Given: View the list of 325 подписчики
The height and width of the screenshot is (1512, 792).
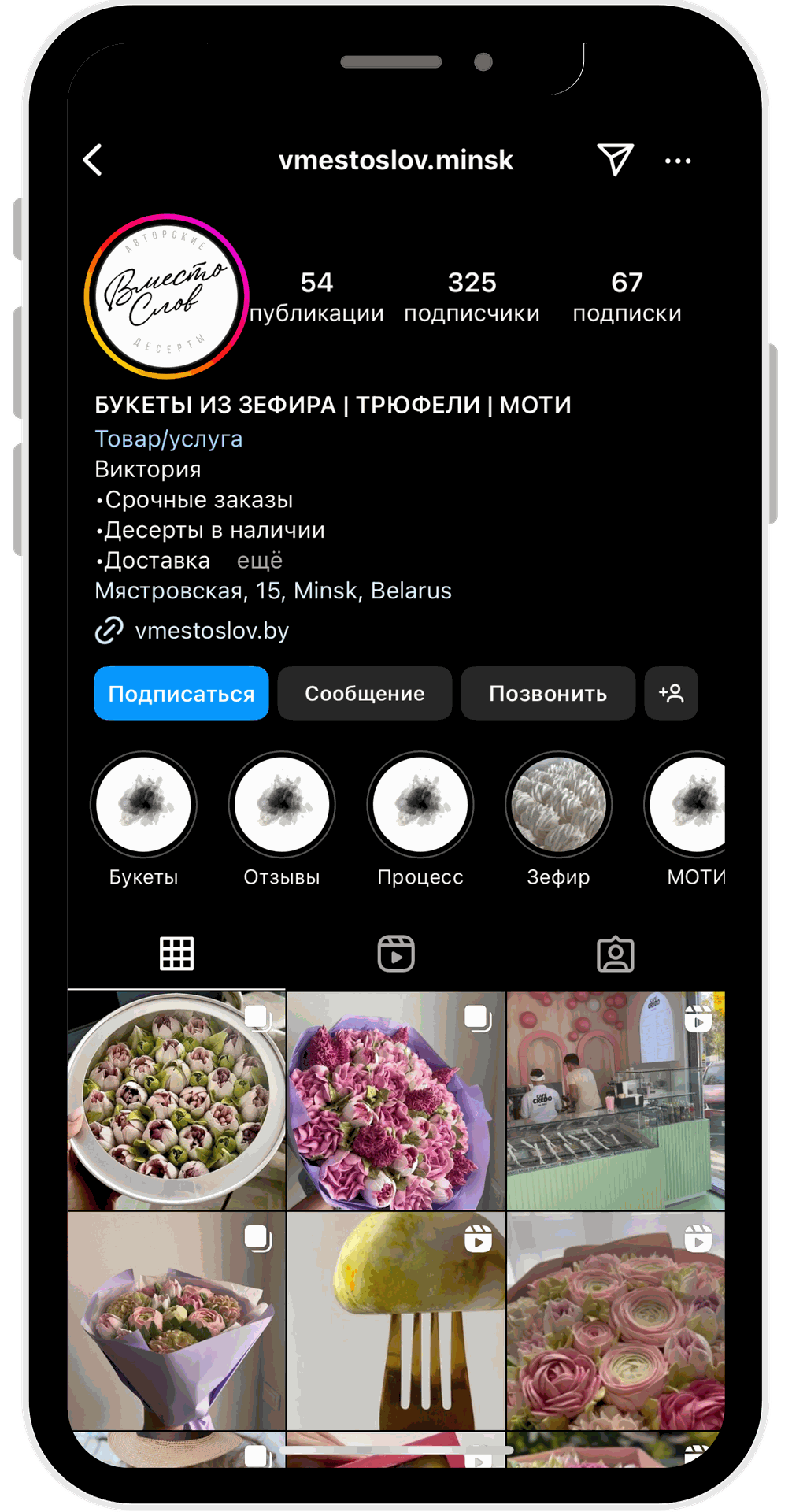Looking at the screenshot, I should click(x=472, y=297).
